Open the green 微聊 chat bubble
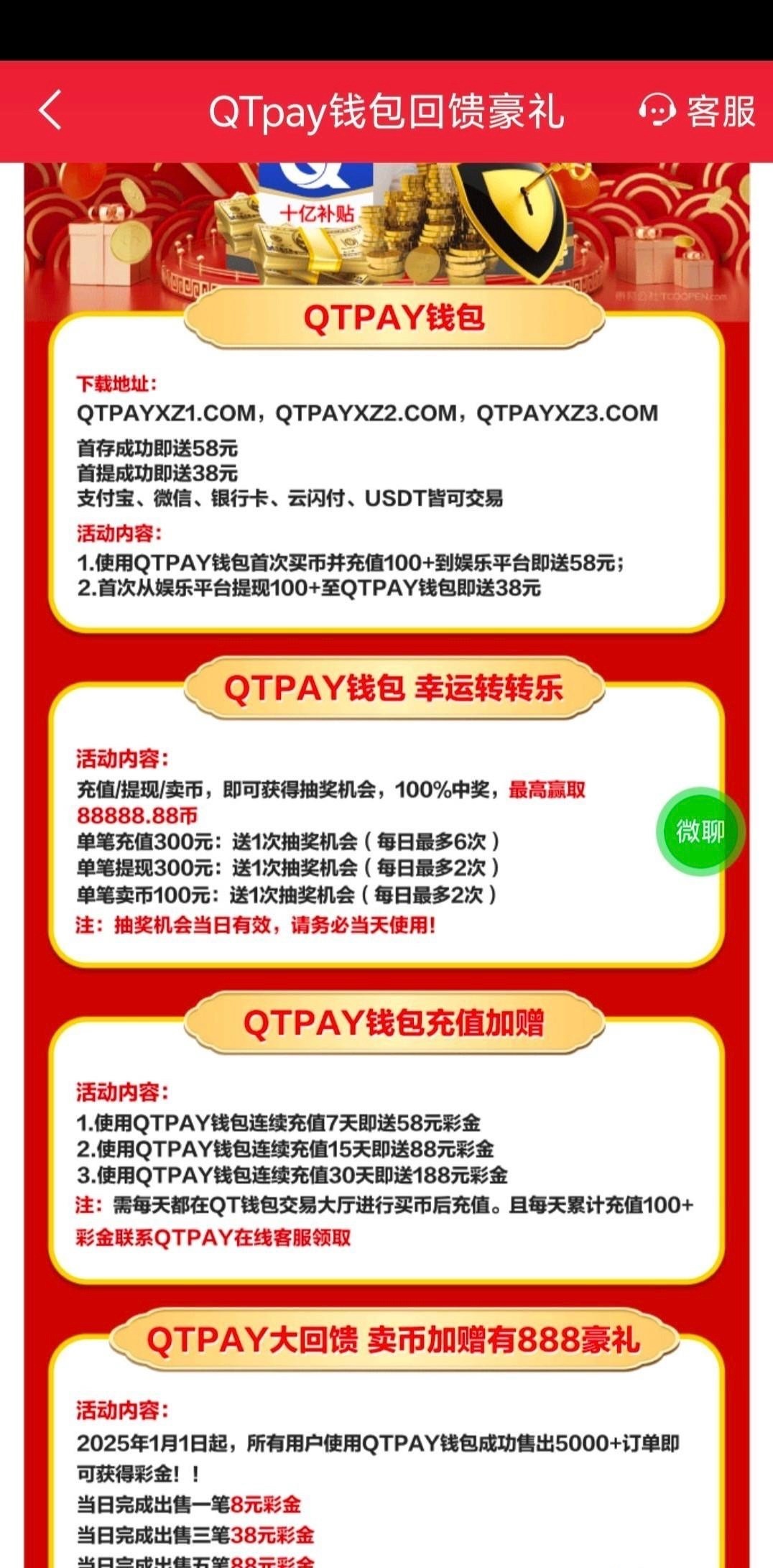Image resolution: width=773 pixels, height=1568 pixels. coord(700,831)
